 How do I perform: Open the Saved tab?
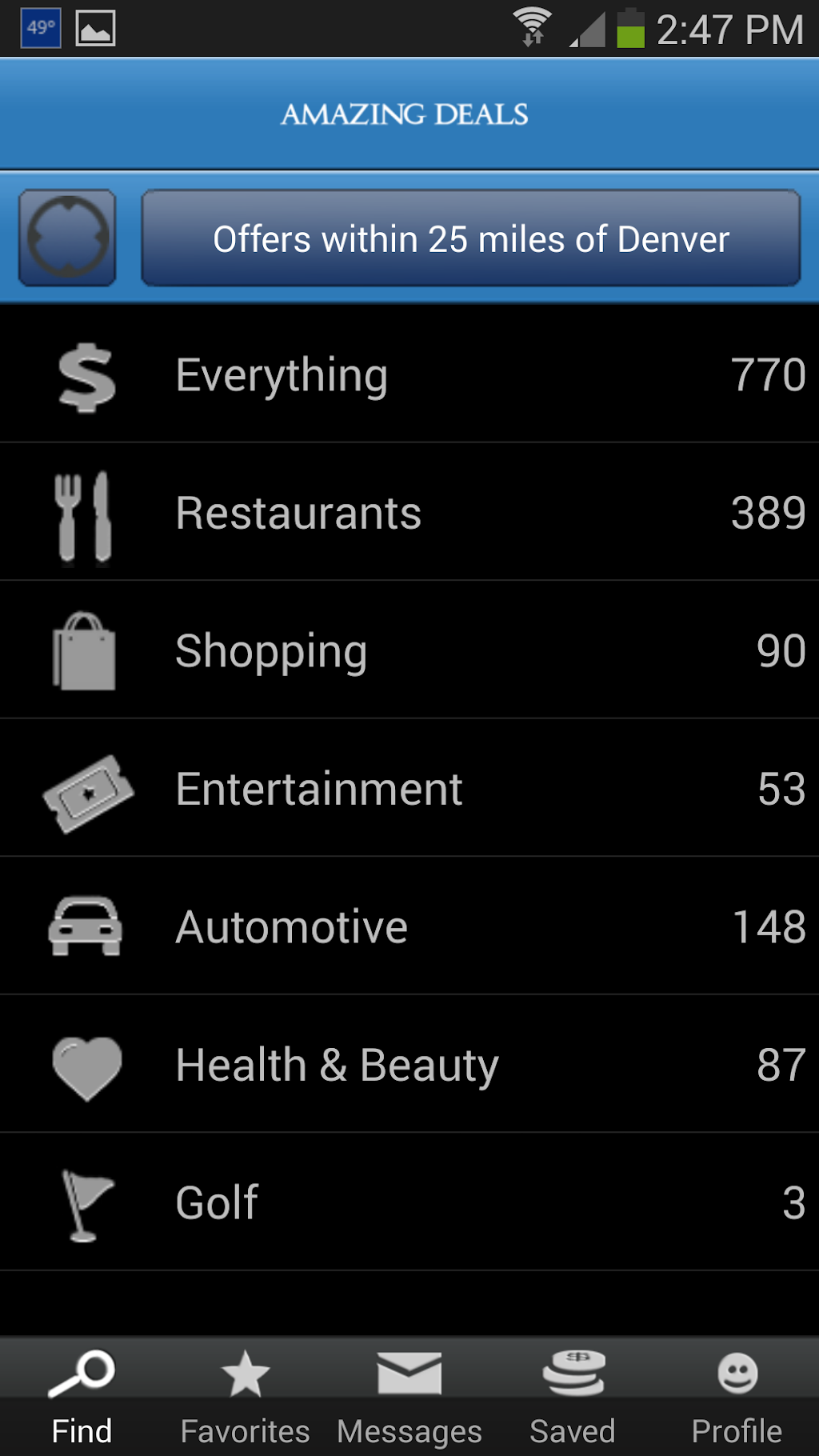[x=573, y=1397]
